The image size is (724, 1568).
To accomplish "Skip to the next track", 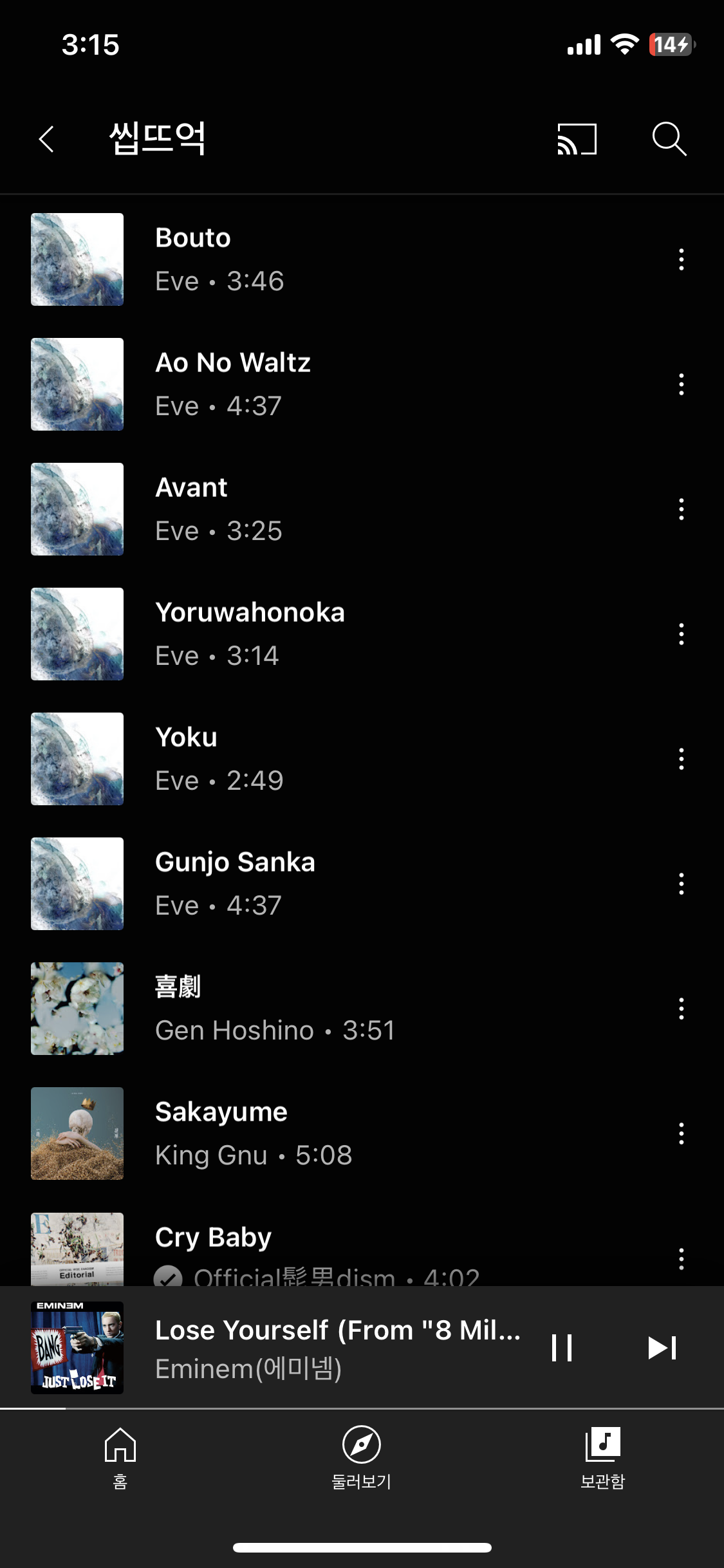I will click(662, 1348).
